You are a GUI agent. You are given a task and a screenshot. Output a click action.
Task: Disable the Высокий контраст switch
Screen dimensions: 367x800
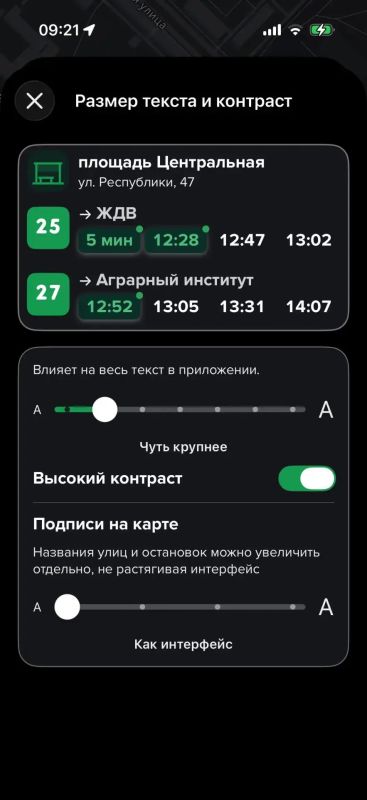(x=307, y=479)
